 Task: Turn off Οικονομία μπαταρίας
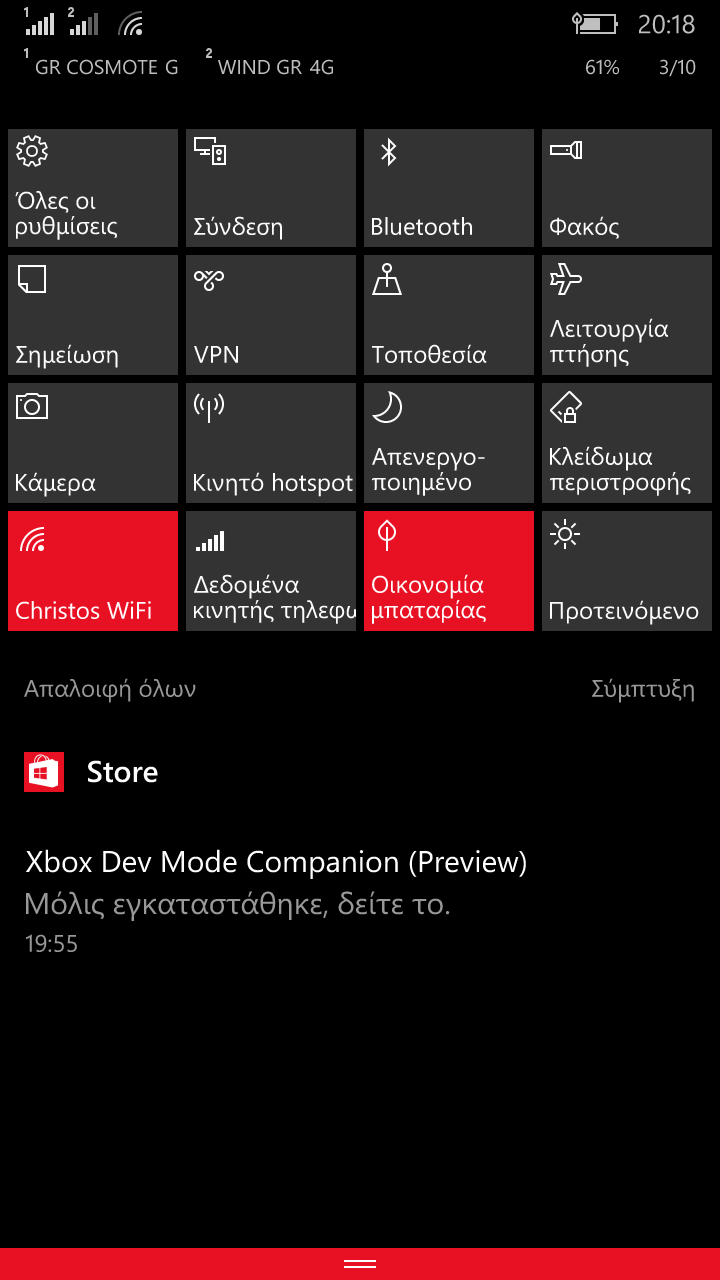tap(449, 571)
